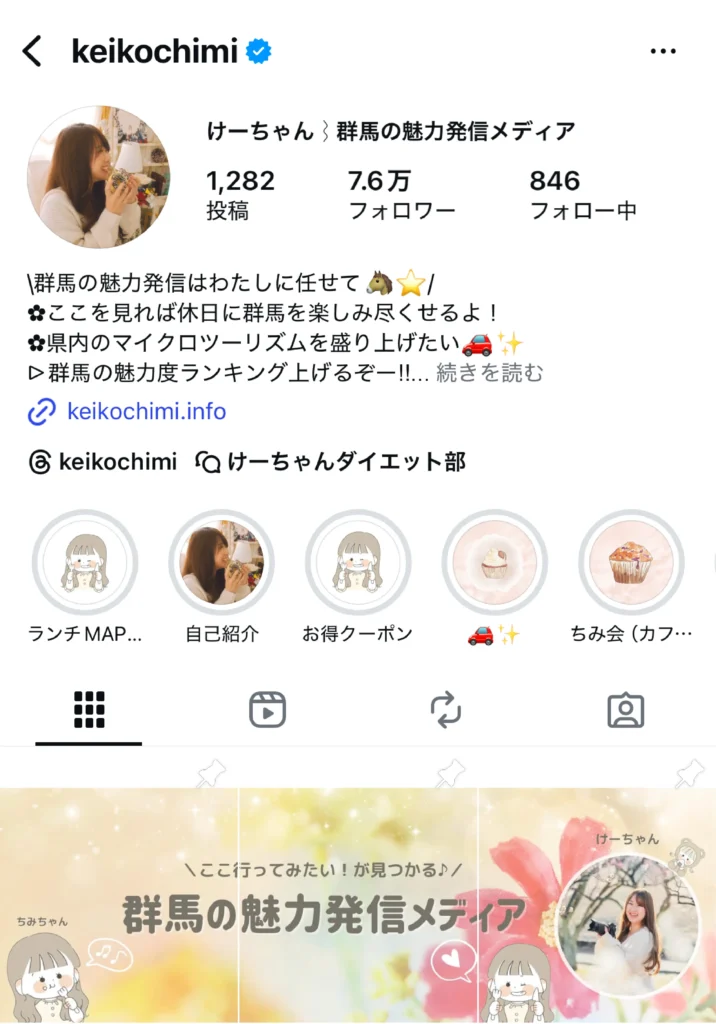This screenshot has height=1024, width=716.
Task: Open the profile picture of keikochimi
Action: click(99, 177)
